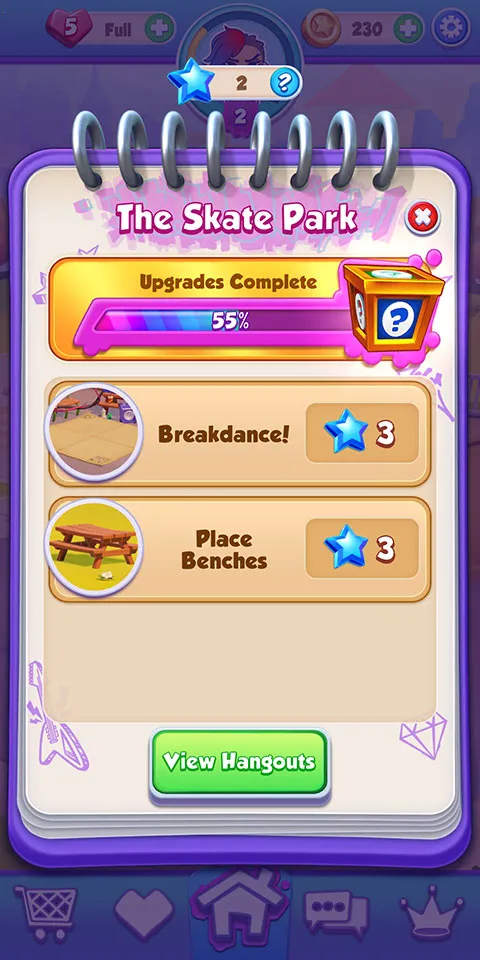The image size is (480, 960).
Task: Switch to the heart tab
Action: (144, 914)
